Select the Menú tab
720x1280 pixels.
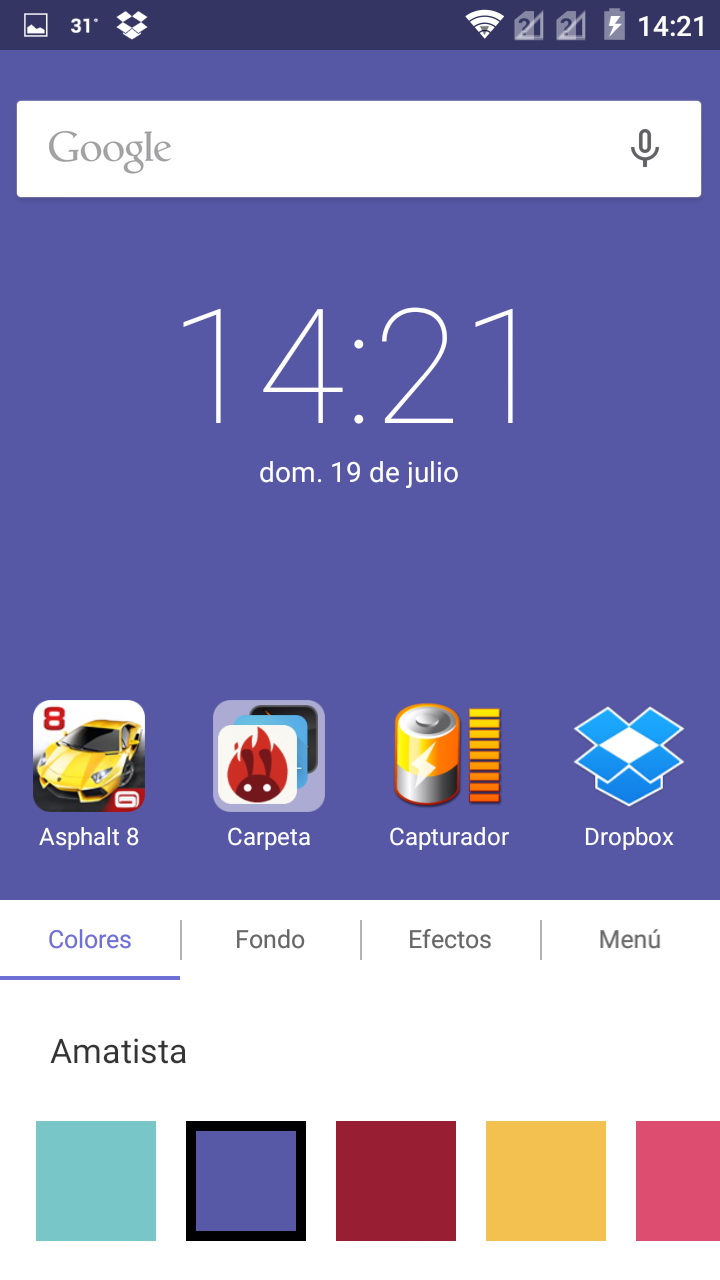[630, 940]
